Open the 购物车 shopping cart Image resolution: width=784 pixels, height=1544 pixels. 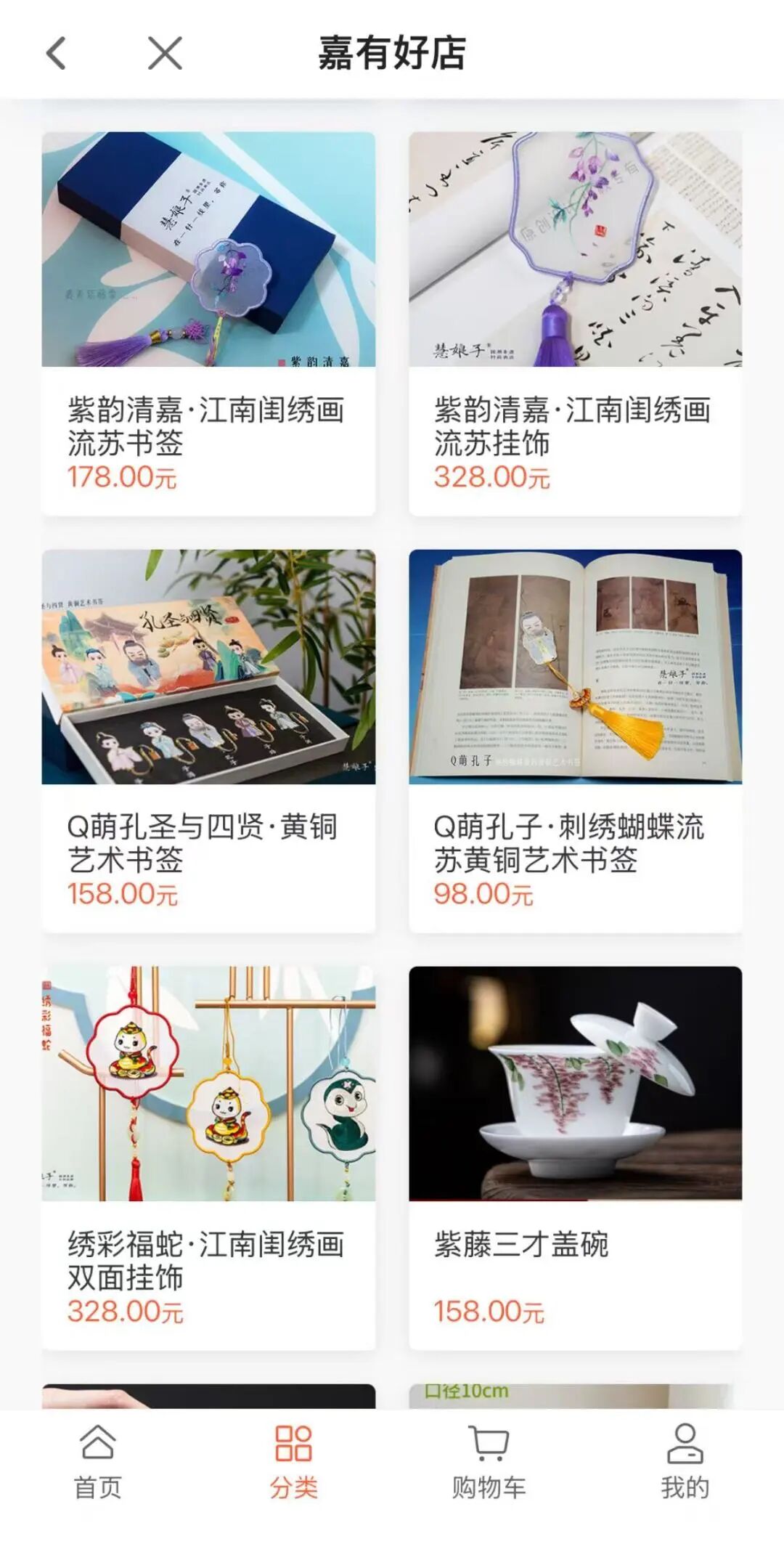point(489,1461)
